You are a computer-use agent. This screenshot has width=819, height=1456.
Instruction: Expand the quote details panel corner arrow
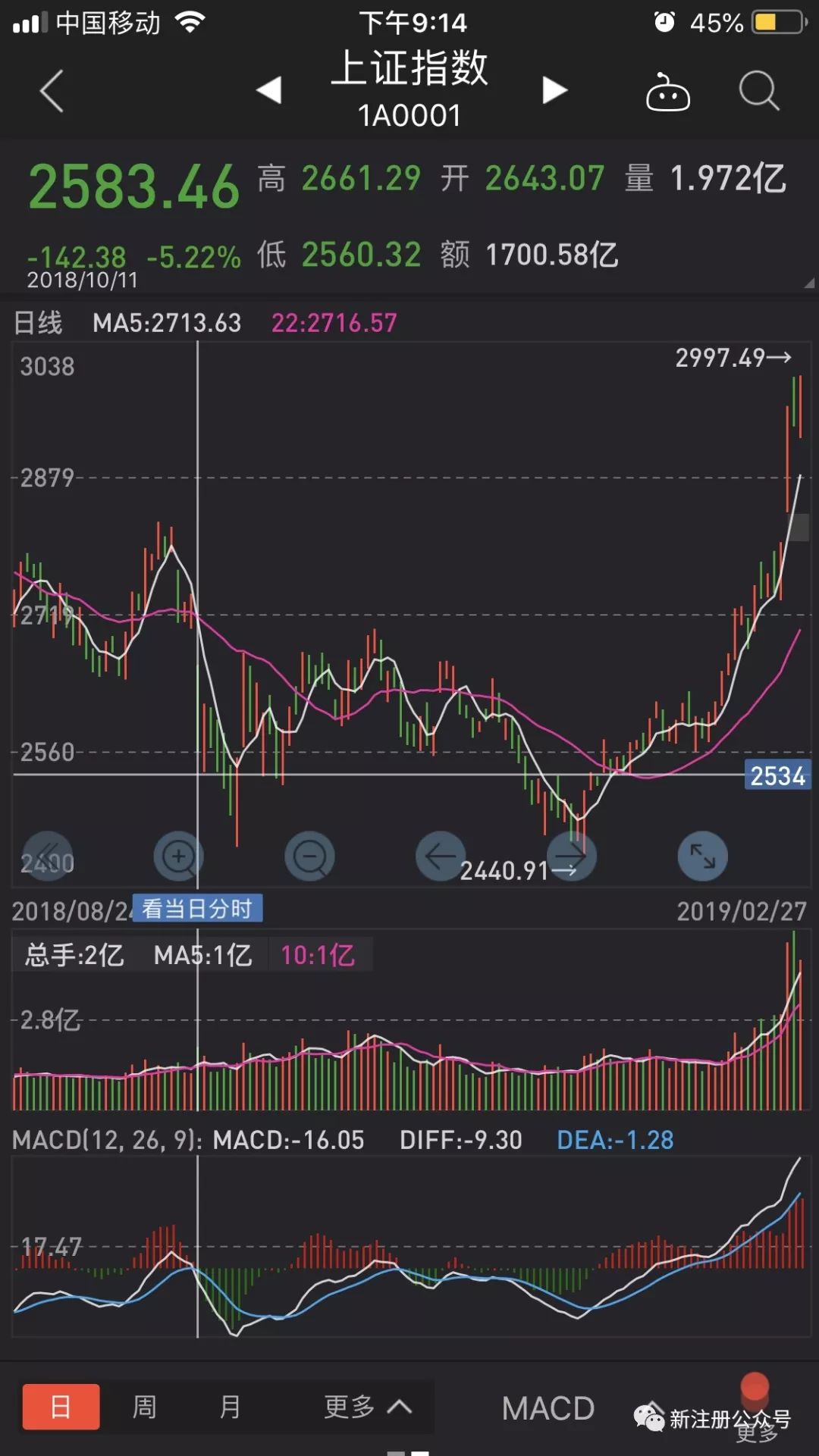(x=808, y=283)
